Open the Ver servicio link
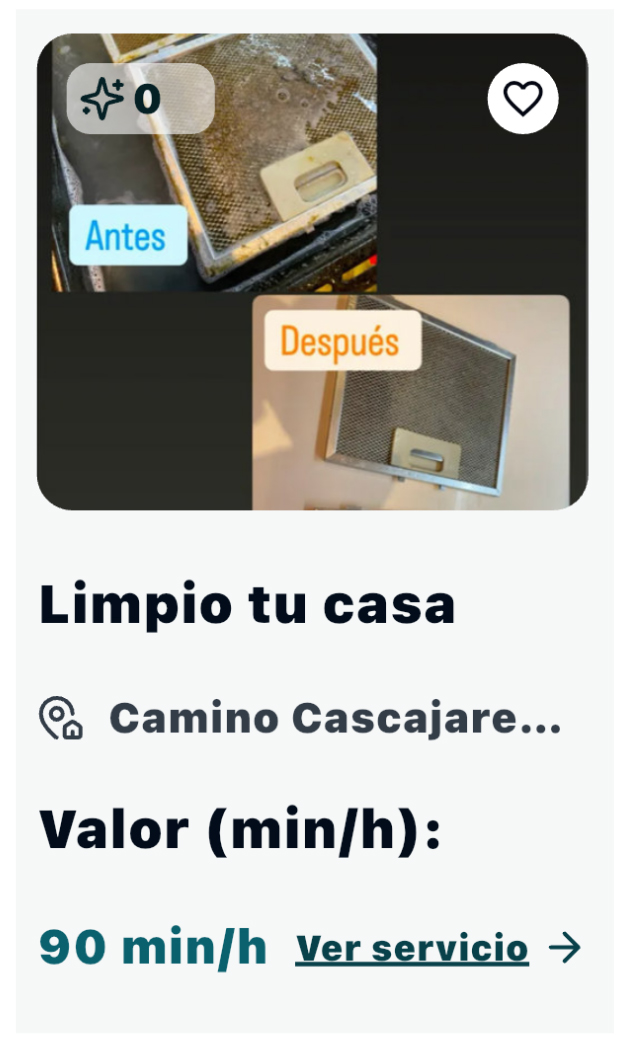This screenshot has height=1042, width=626. point(412,948)
